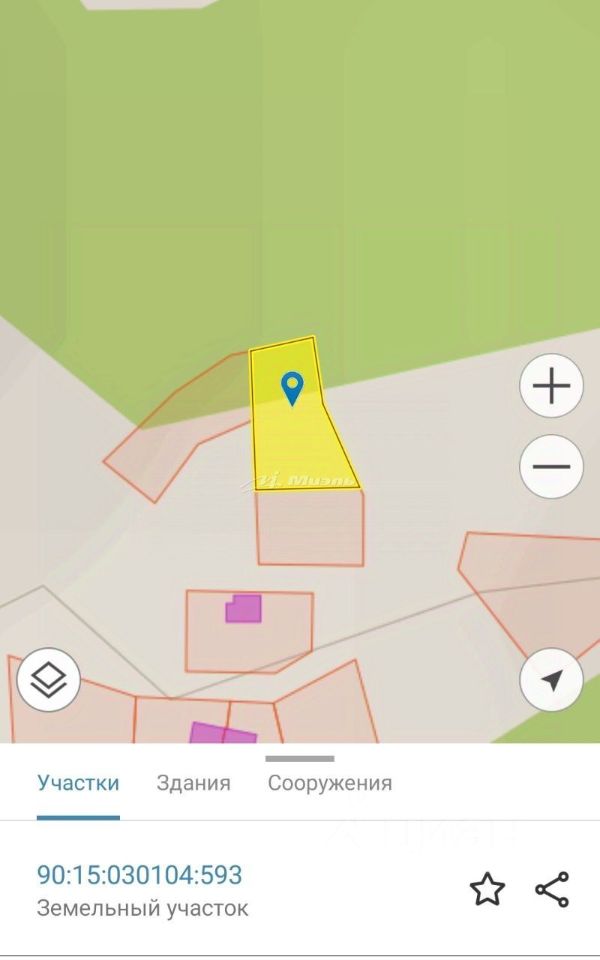Share the land plot 90:15:030104:593

click(552, 889)
